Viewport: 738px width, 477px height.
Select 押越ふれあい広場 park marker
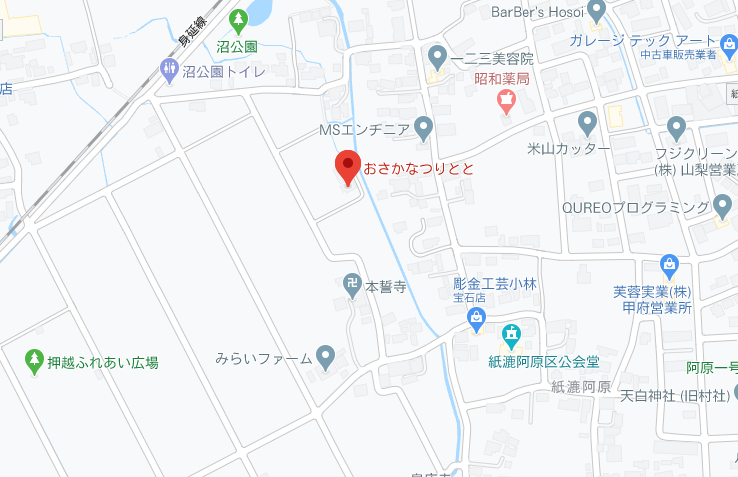click(34, 359)
